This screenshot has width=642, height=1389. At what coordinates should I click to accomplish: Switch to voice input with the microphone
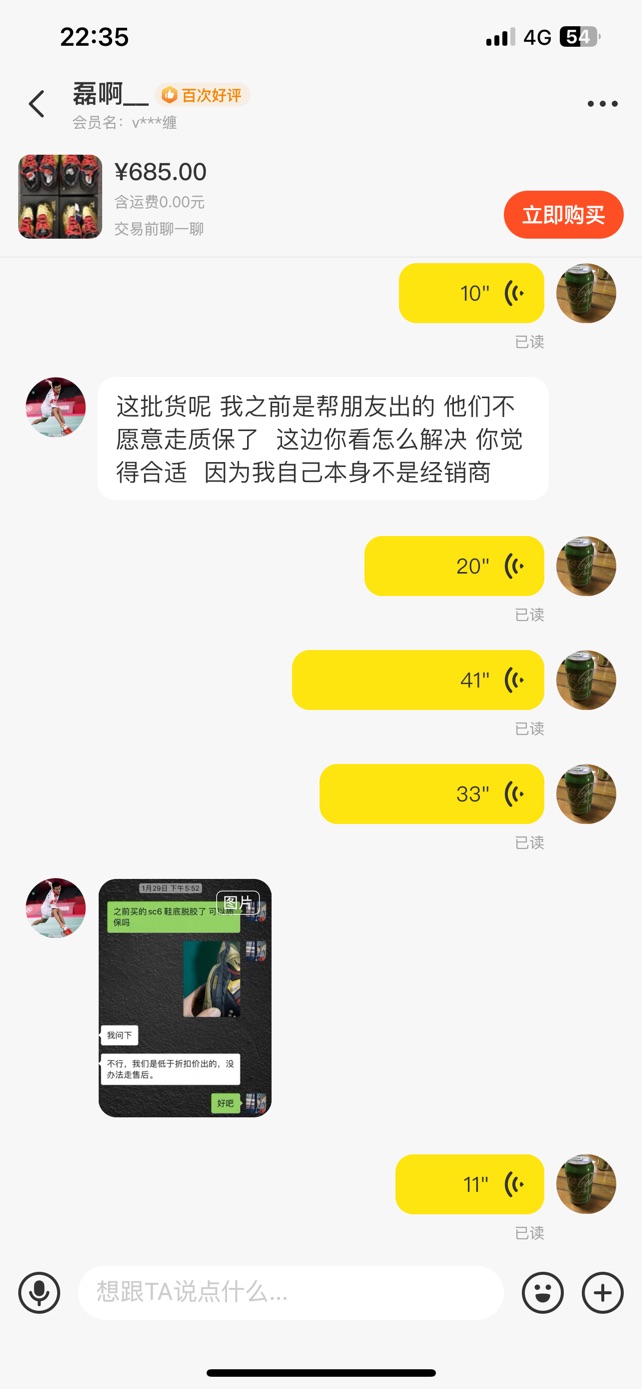tap(39, 1292)
